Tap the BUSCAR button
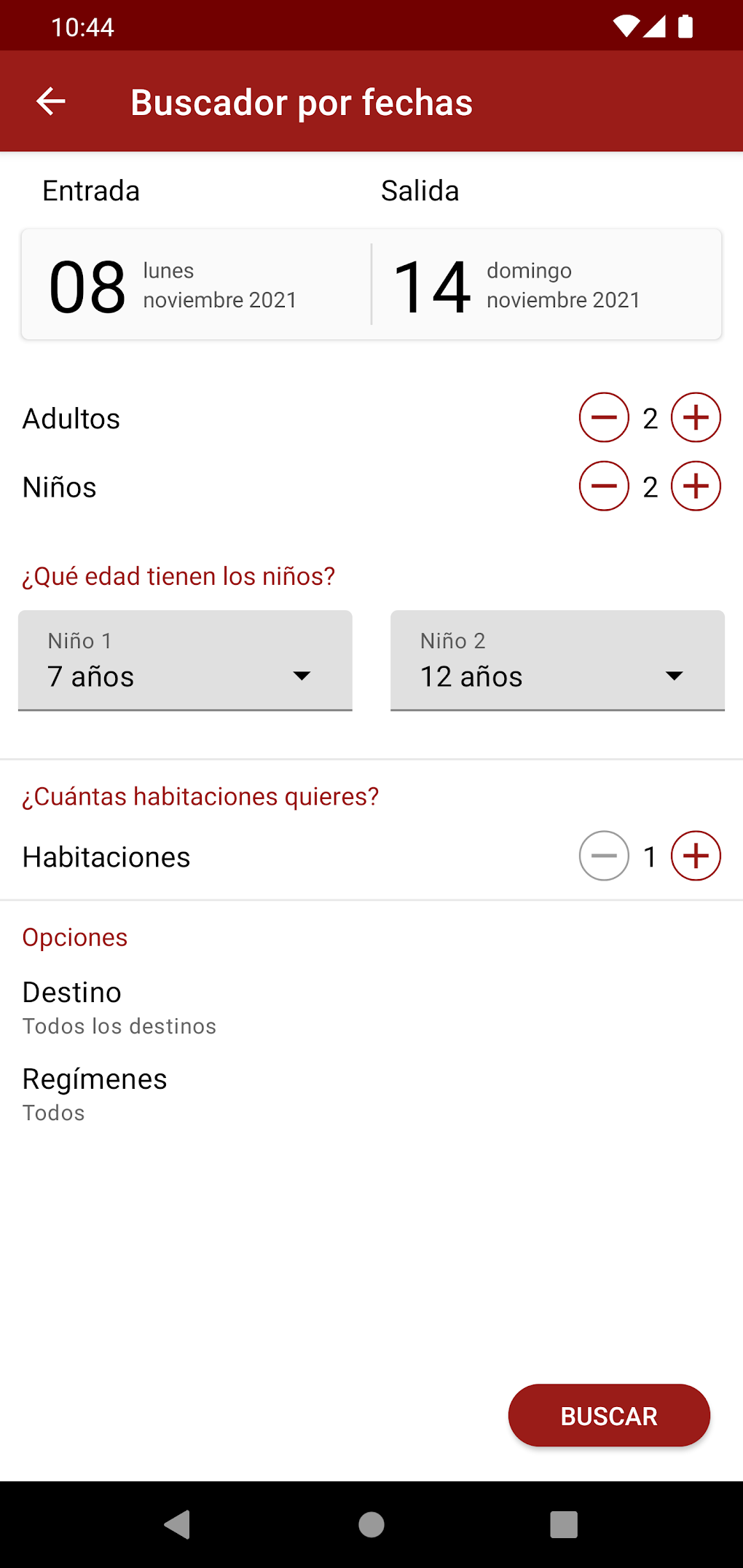 point(609,1415)
